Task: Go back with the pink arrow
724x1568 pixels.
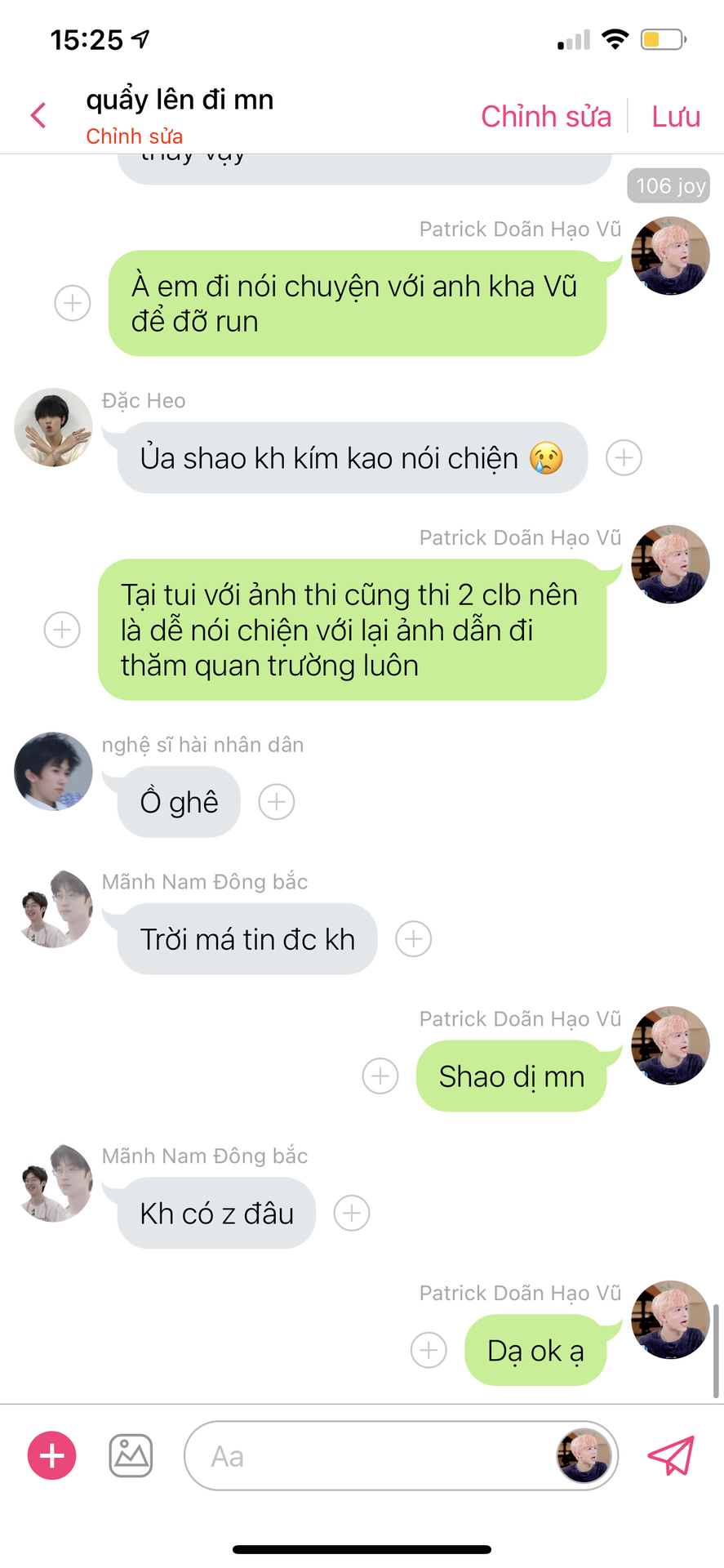Action: pyautogui.click(x=38, y=115)
